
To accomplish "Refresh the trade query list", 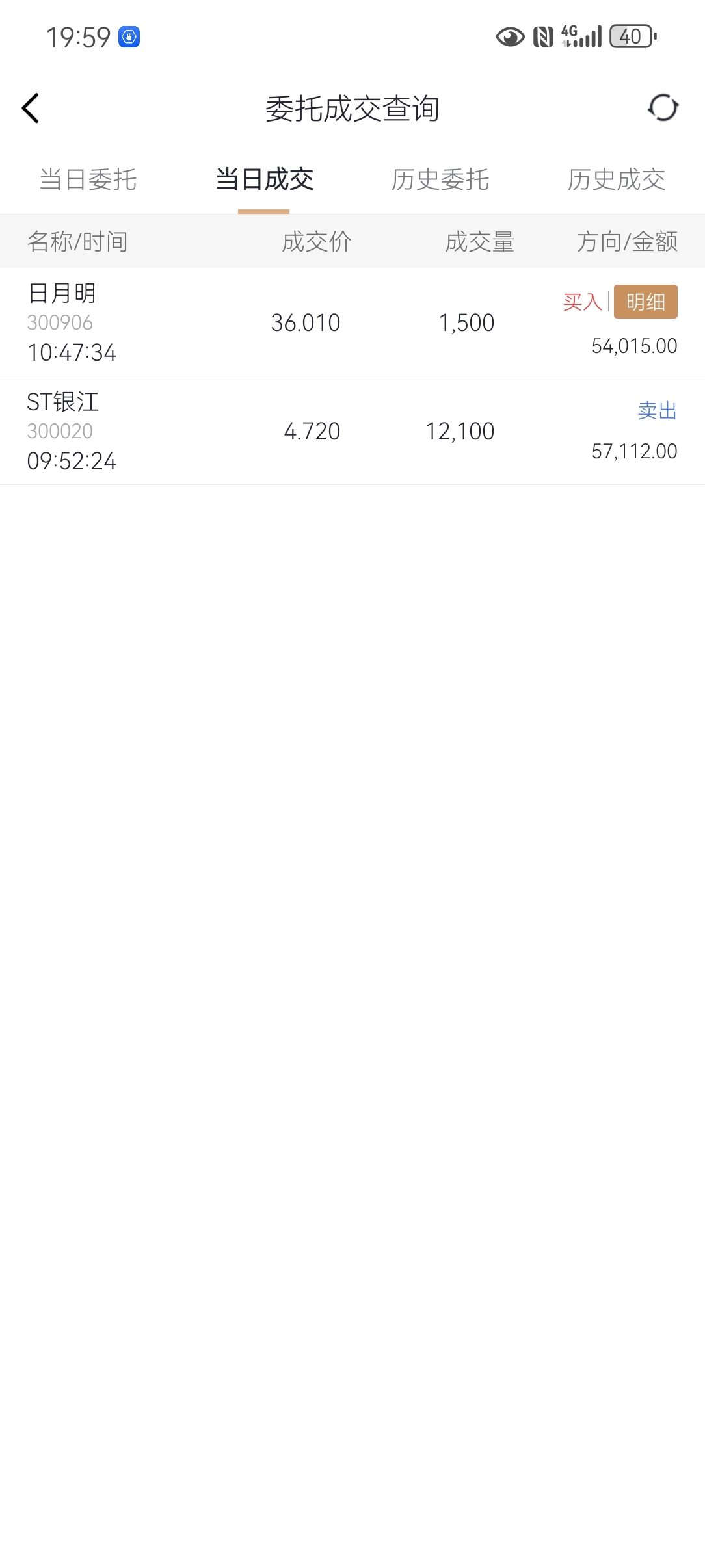I will pos(663,108).
